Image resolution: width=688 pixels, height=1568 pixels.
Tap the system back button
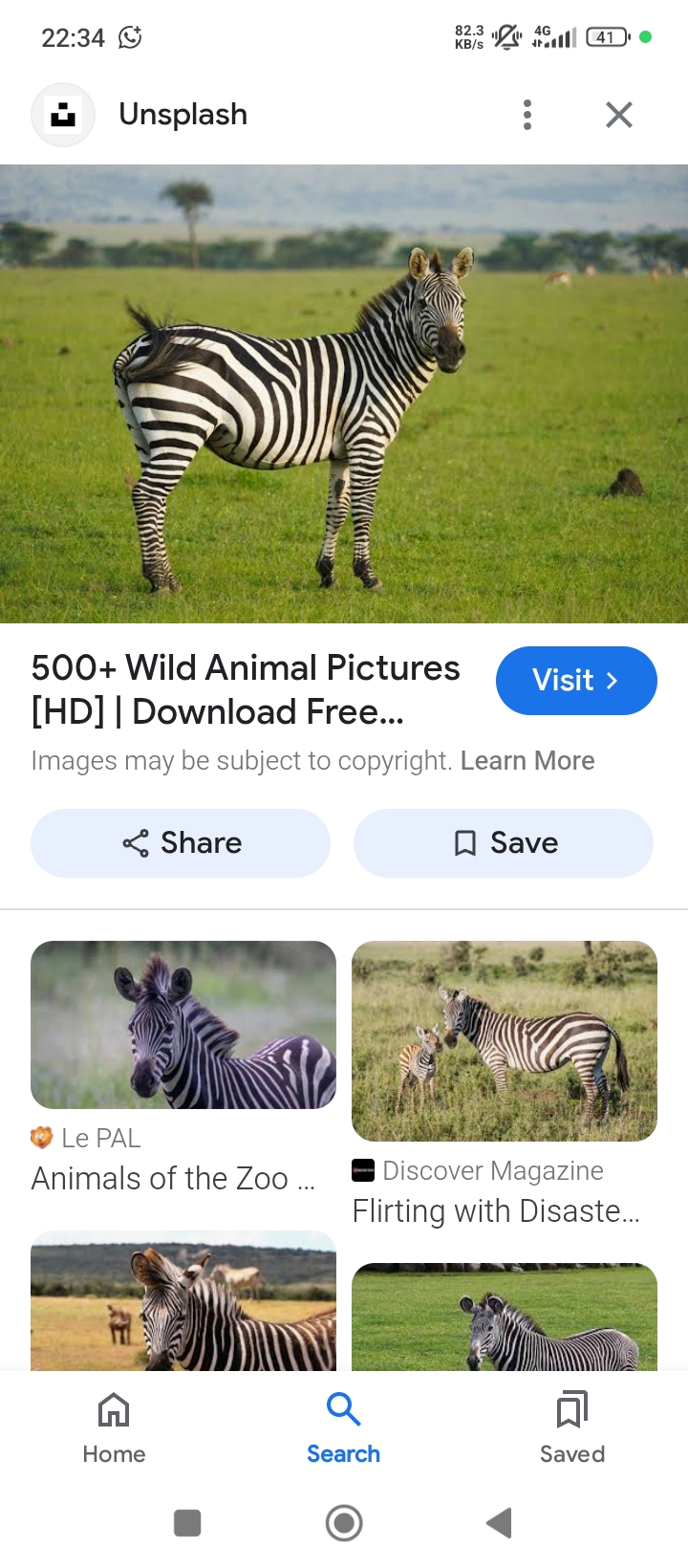[x=500, y=1523]
